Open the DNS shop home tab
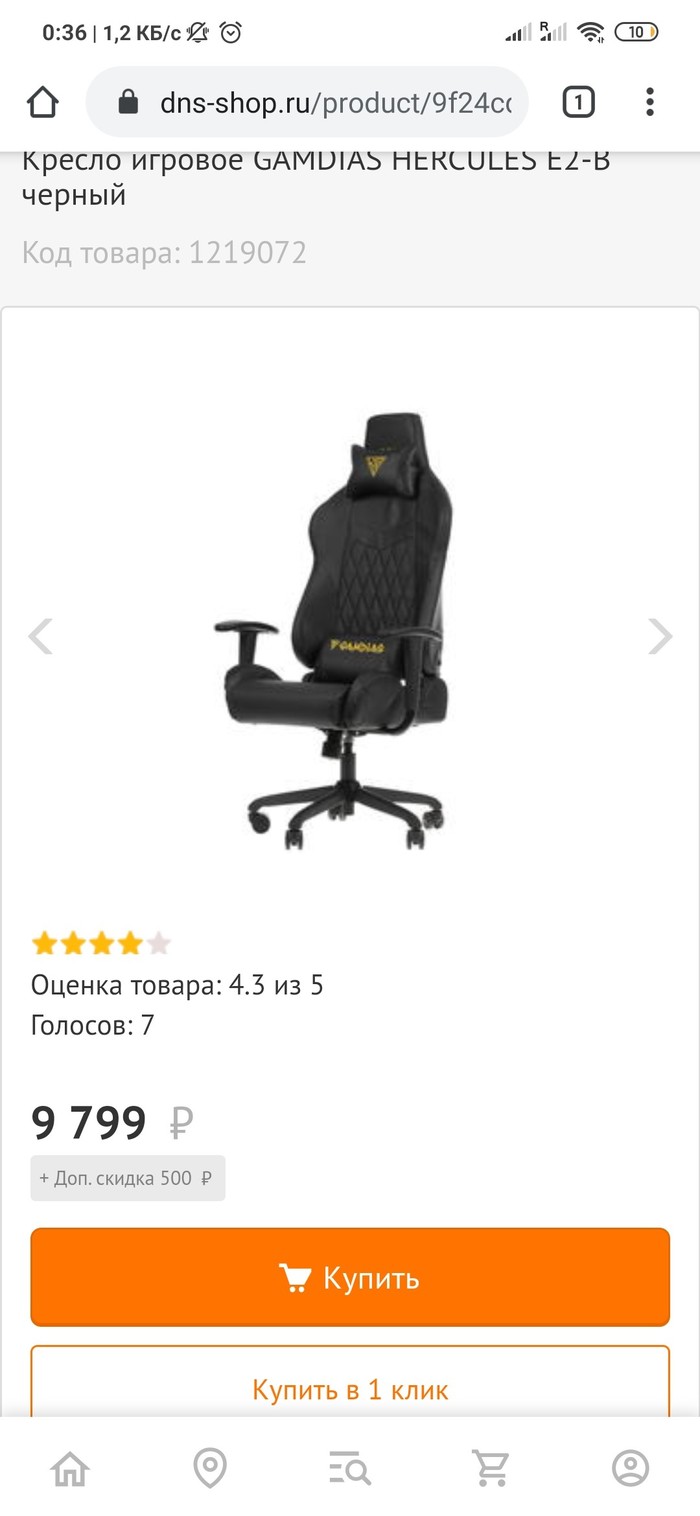 [x=70, y=1469]
